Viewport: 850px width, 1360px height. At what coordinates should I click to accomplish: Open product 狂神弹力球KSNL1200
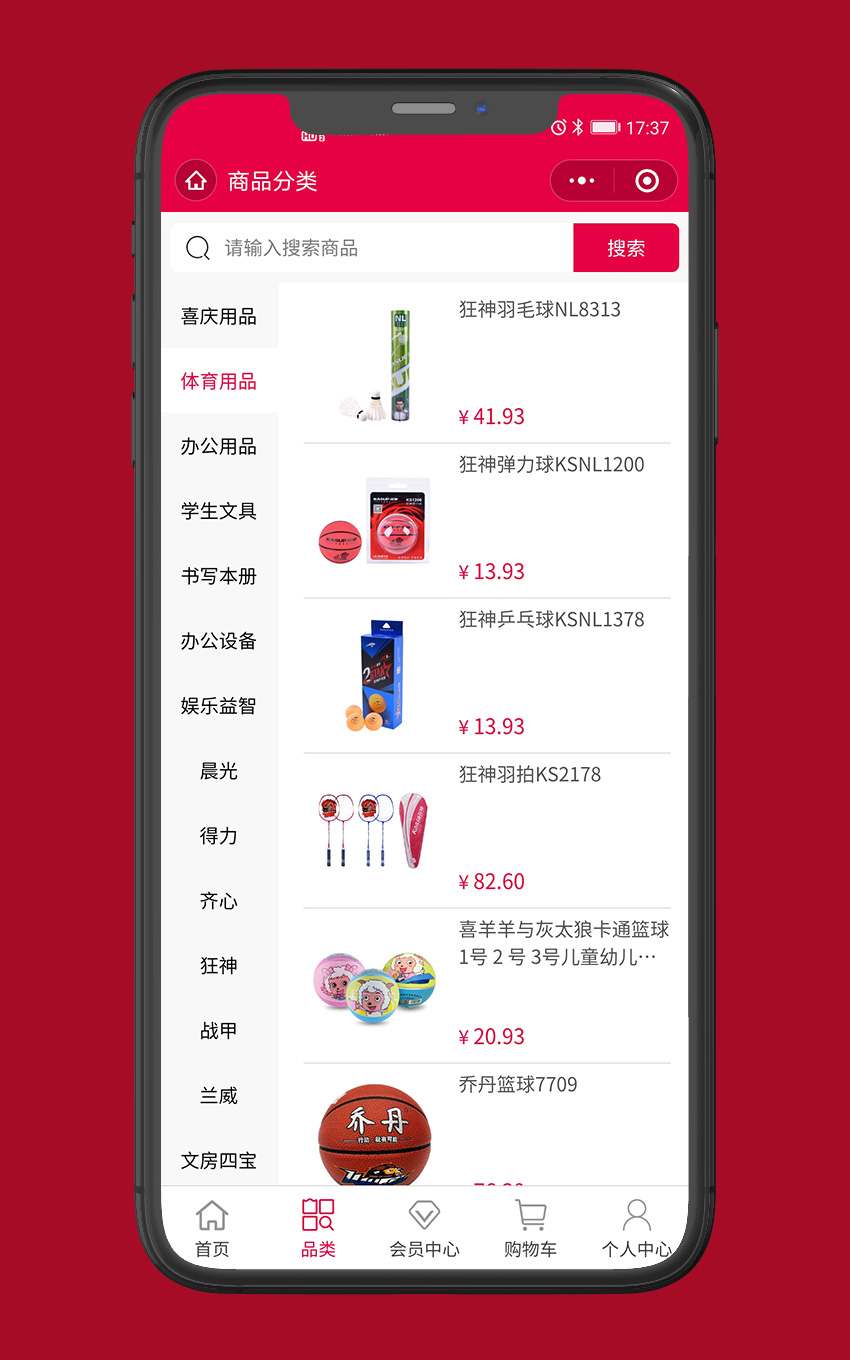551,465
